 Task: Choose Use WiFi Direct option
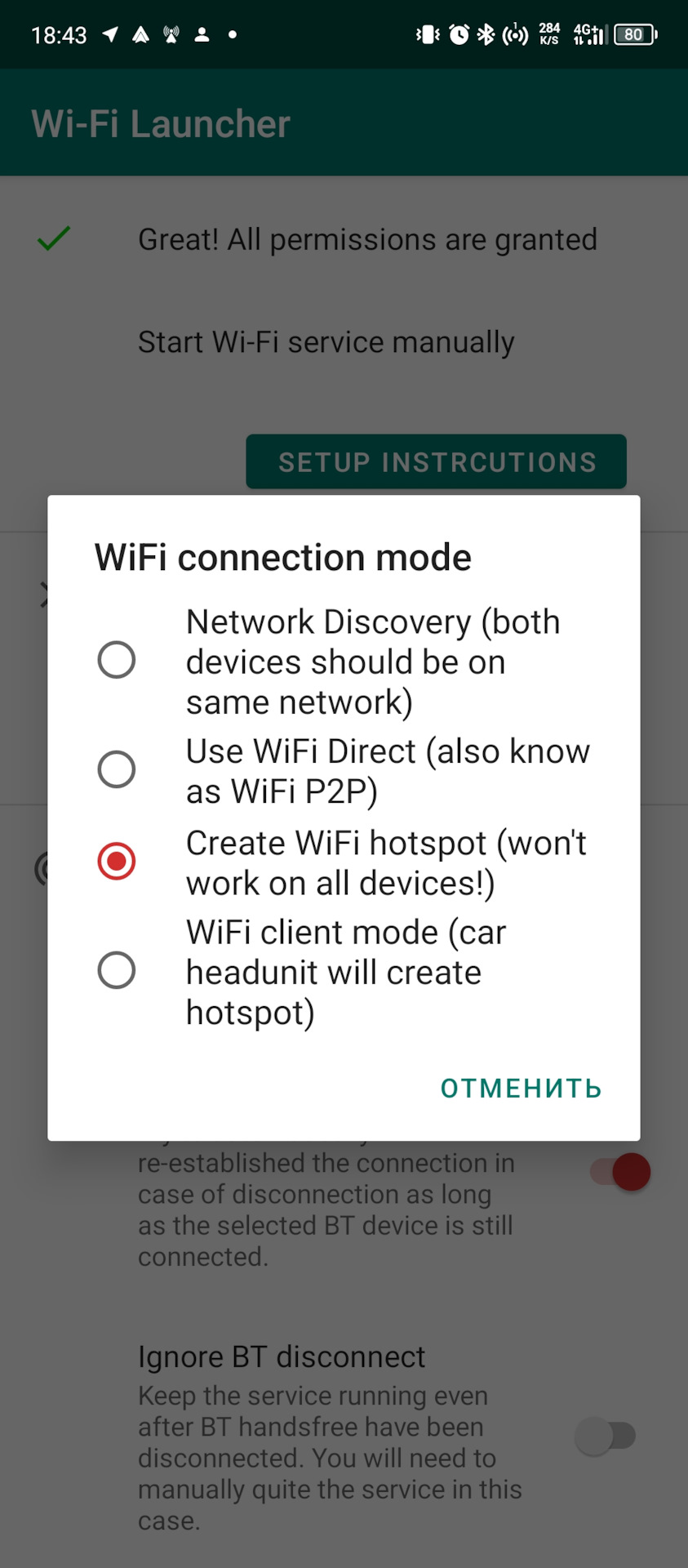pos(117,769)
